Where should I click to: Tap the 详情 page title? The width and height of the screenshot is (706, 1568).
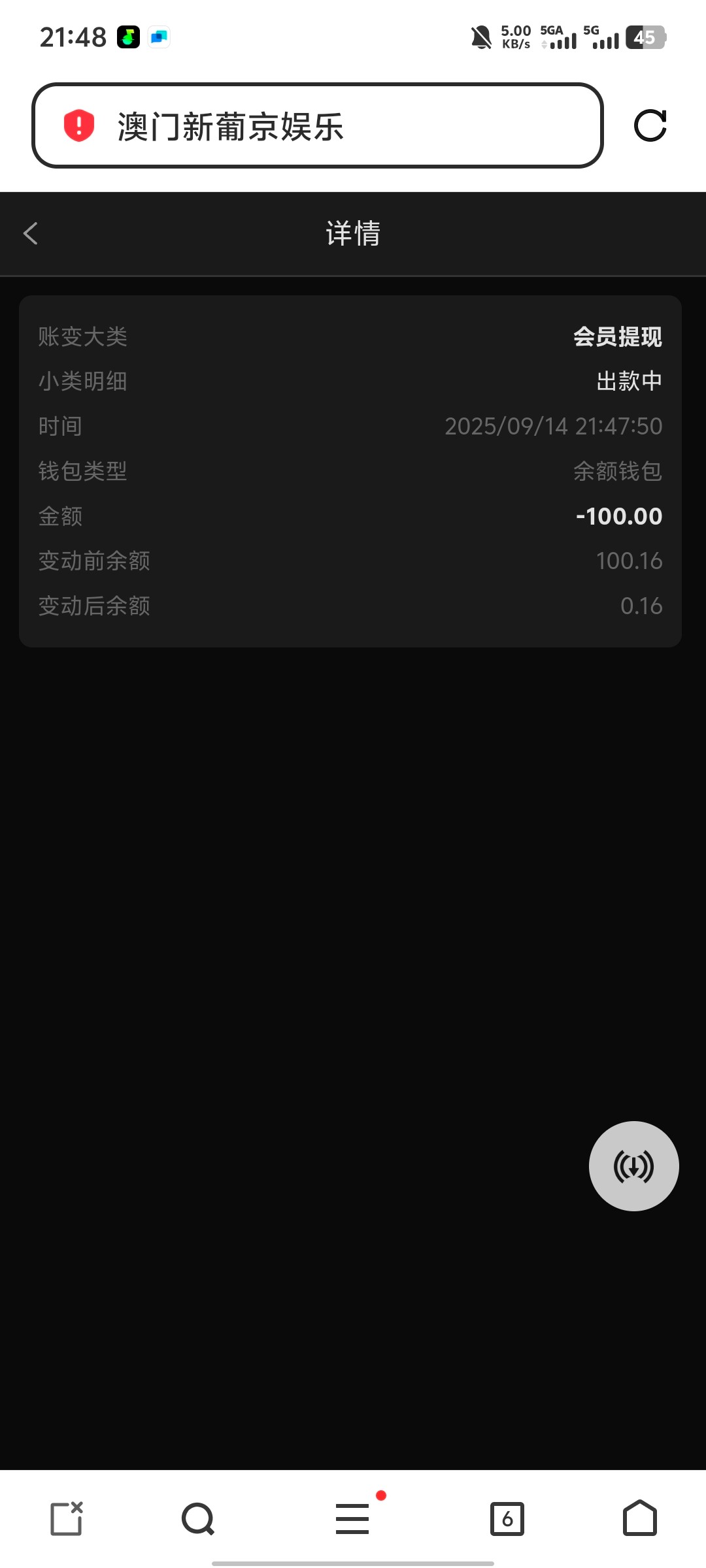pos(352,233)
